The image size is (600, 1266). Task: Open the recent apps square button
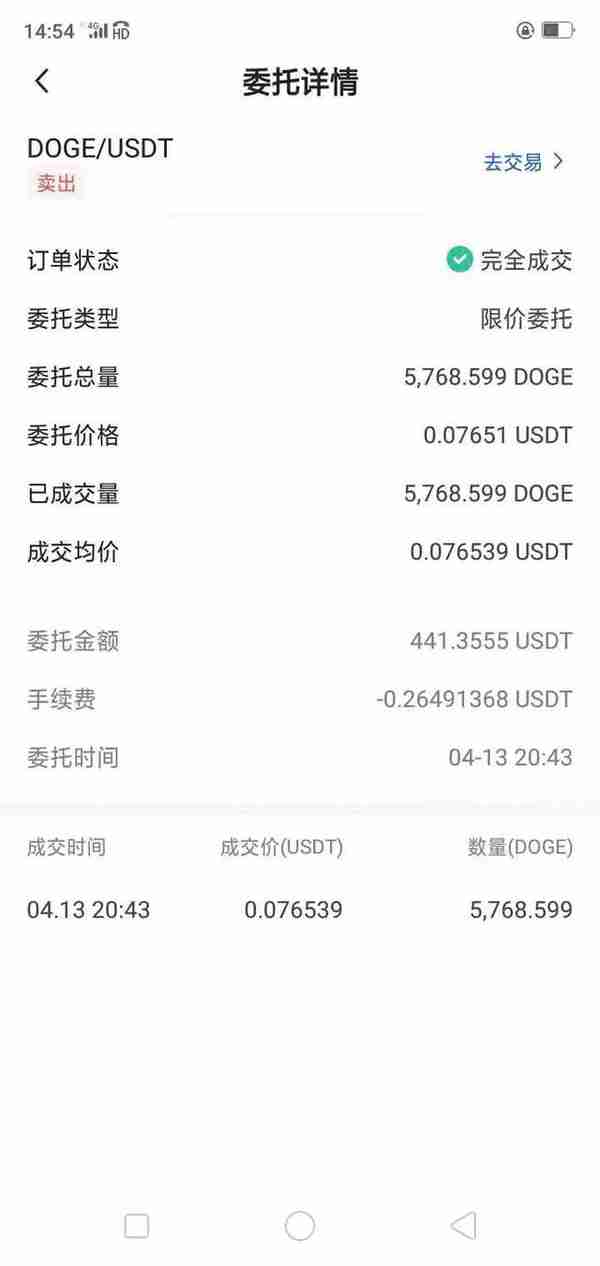[x=136, y=1225]
